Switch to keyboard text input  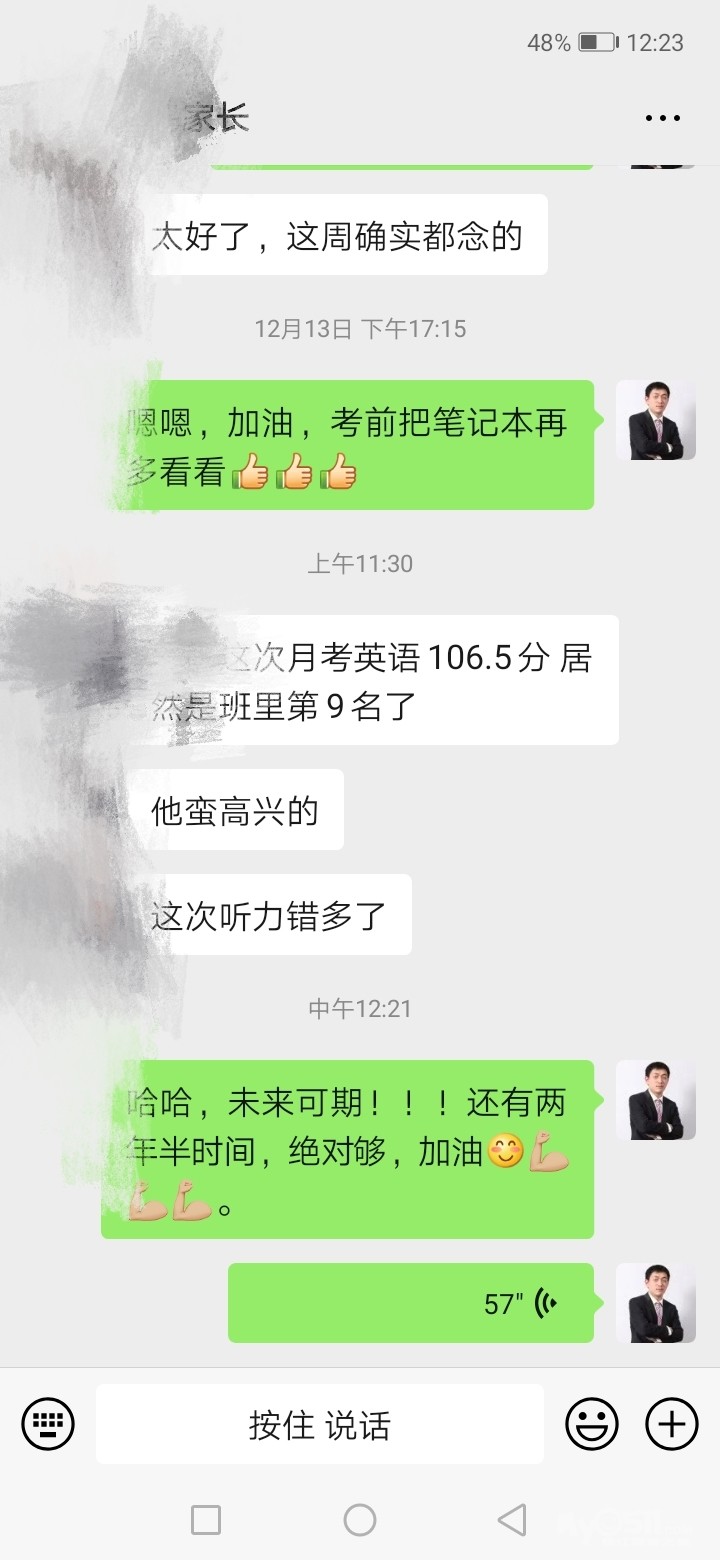click(x=48, y=1423)
